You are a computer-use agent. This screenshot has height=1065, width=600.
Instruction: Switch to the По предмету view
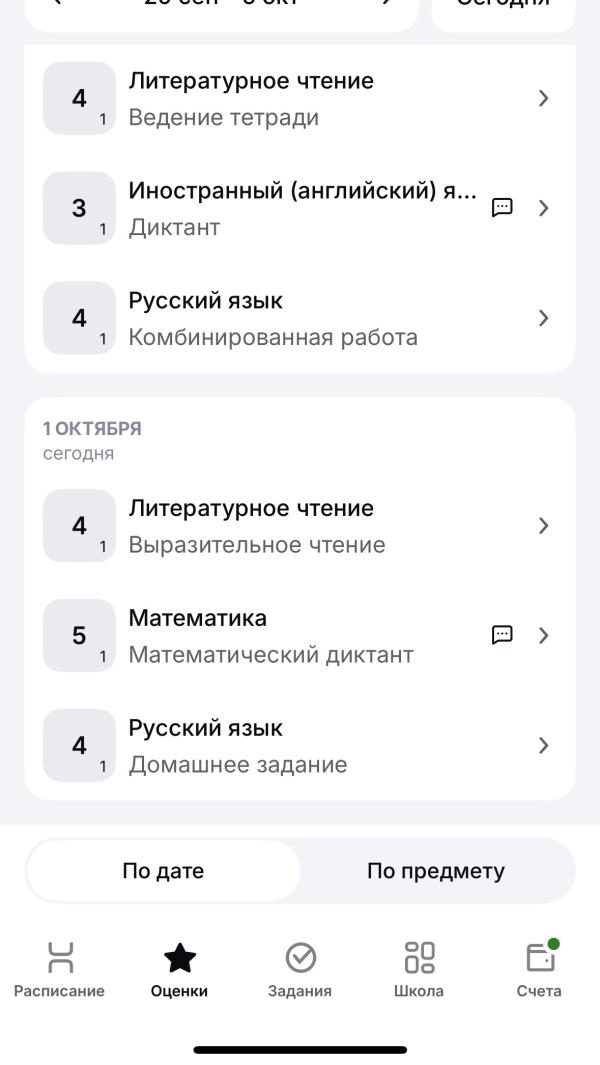tap(436, 871)
